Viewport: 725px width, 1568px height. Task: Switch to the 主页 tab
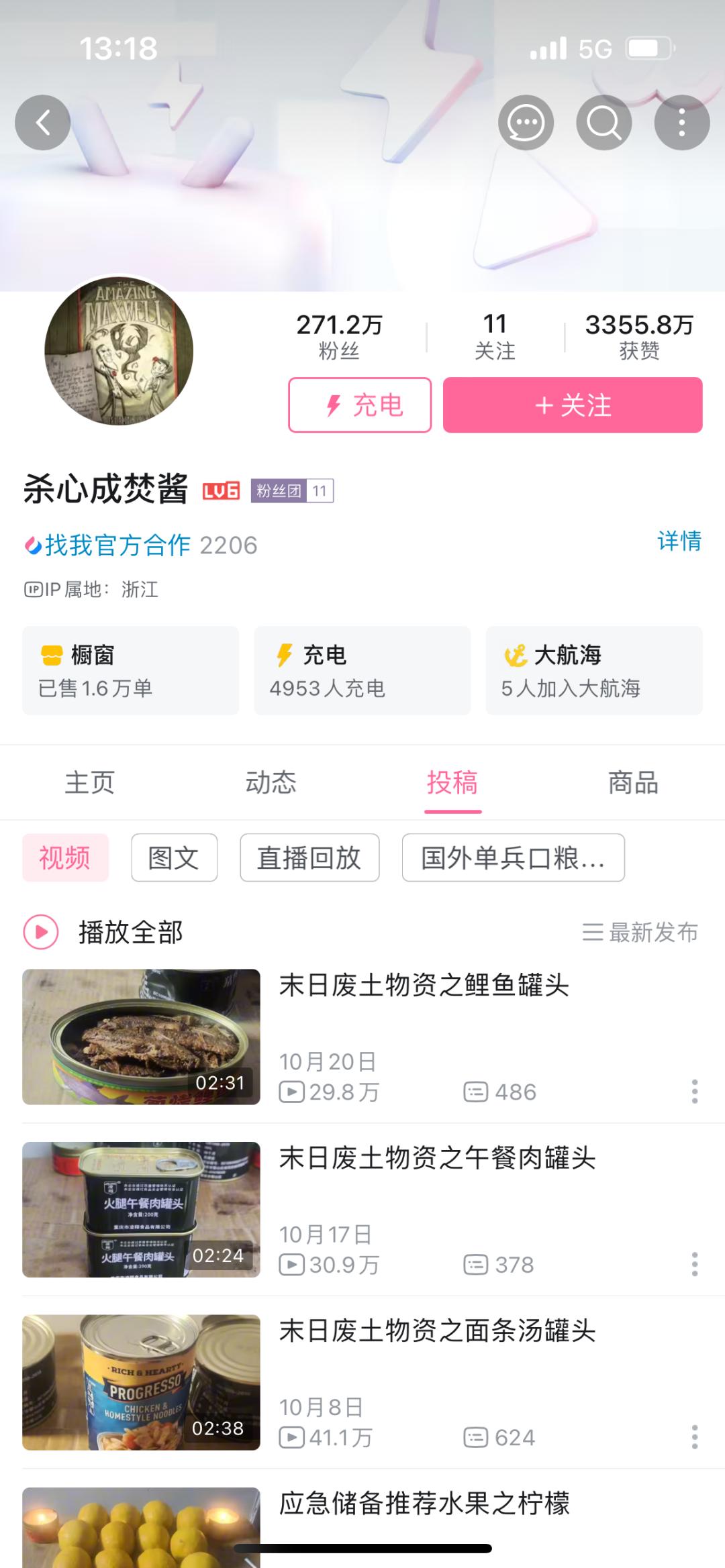[x=90, y=783]
